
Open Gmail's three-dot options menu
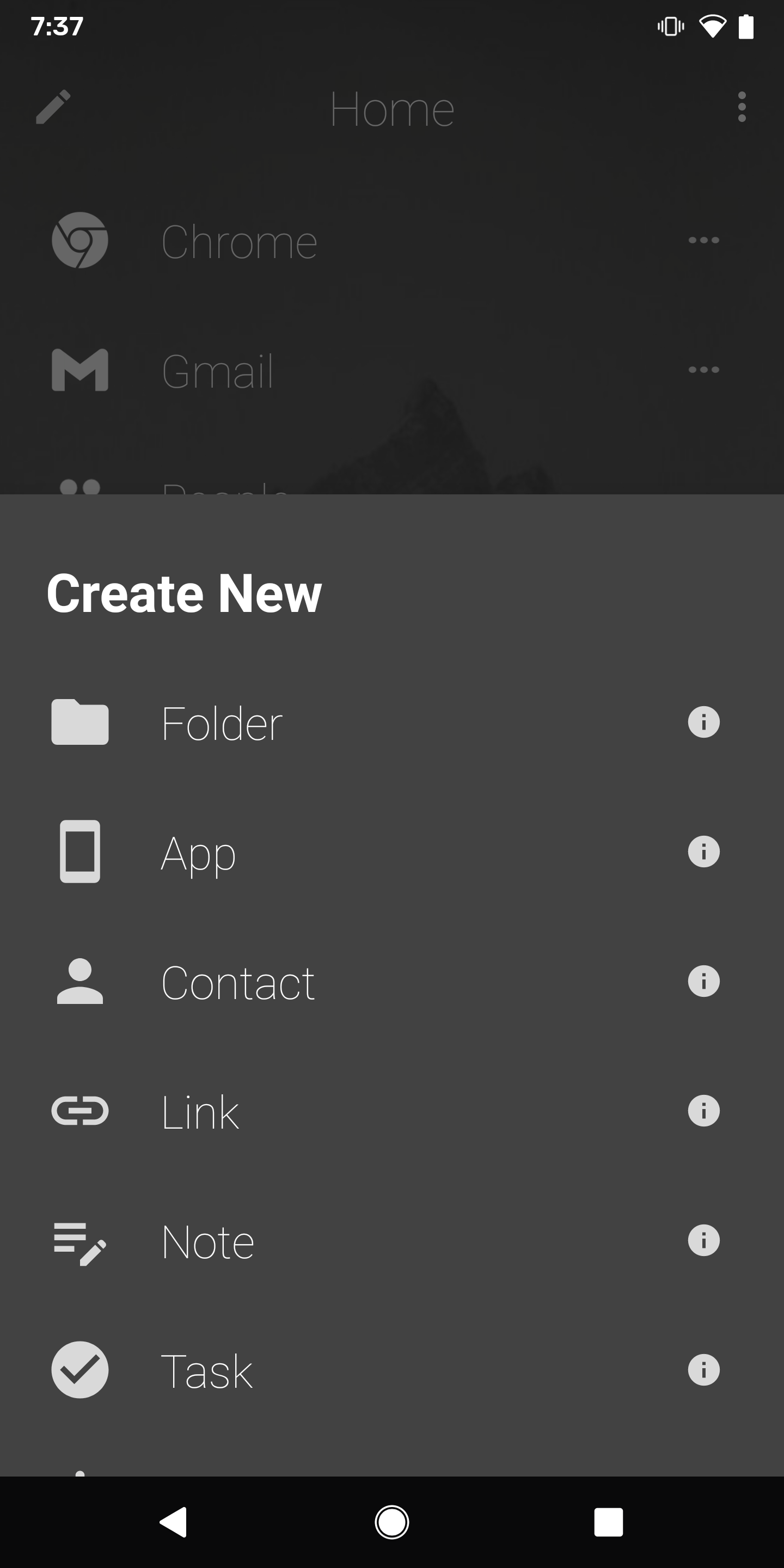[x=705, y=370]
